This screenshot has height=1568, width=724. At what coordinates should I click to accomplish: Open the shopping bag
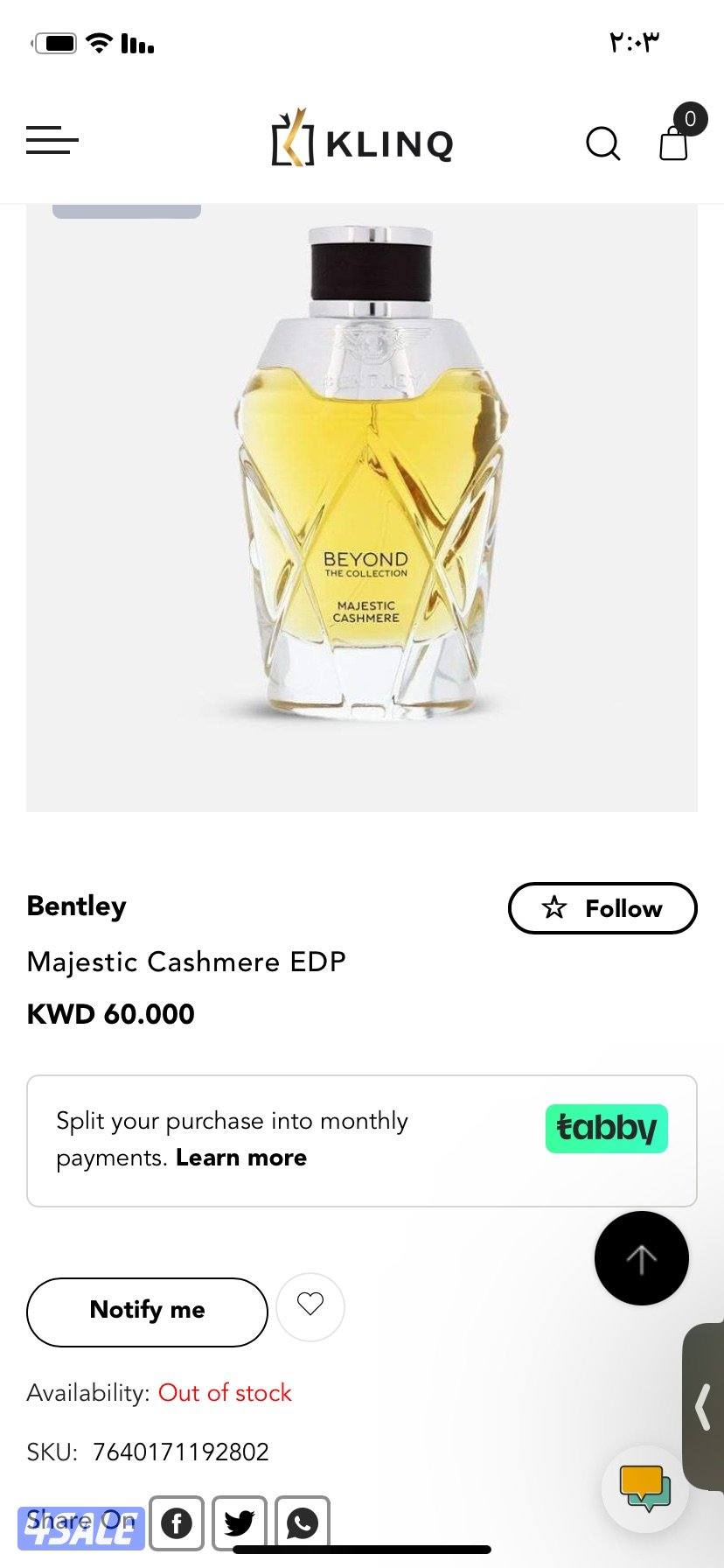(x=673, y=142)
